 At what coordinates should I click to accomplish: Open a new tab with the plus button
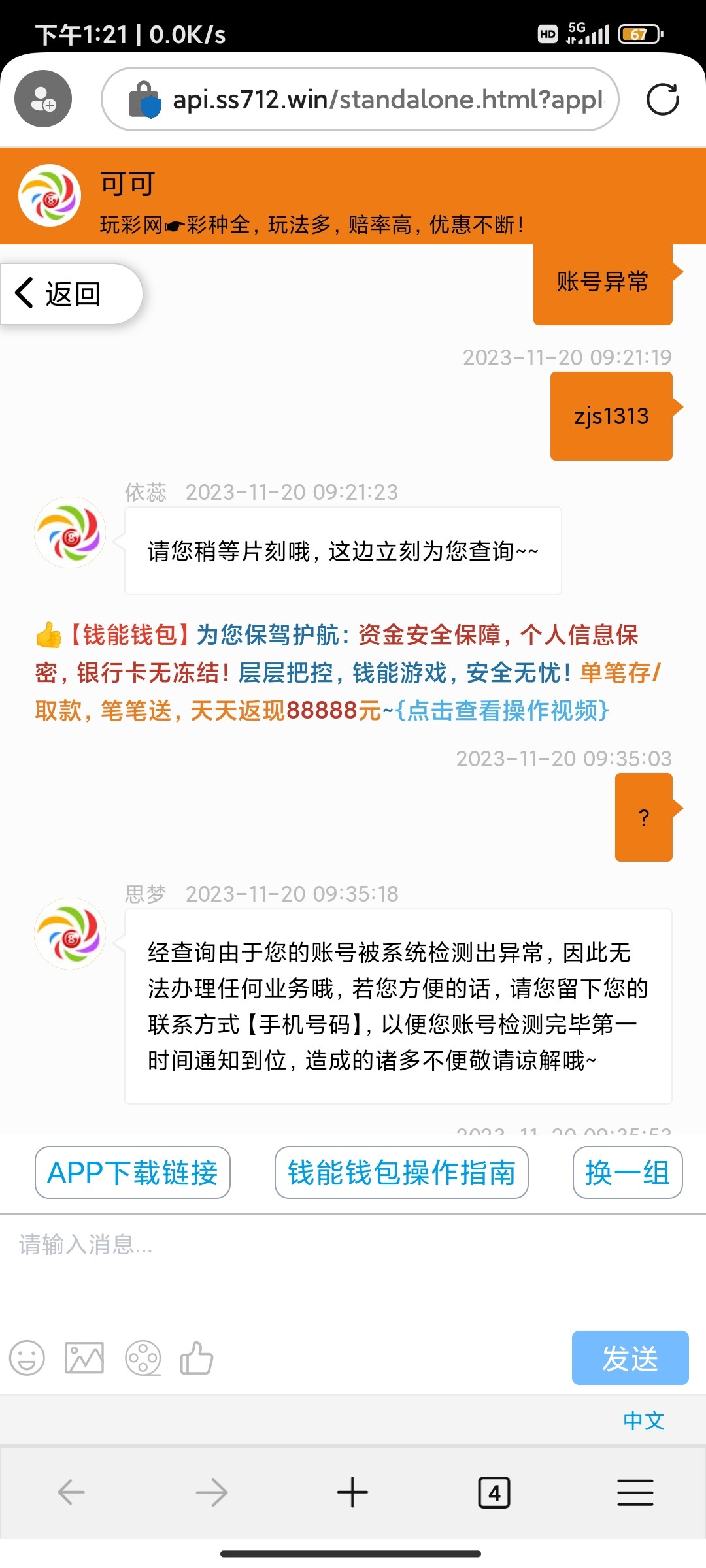(x=352, y=1493)
